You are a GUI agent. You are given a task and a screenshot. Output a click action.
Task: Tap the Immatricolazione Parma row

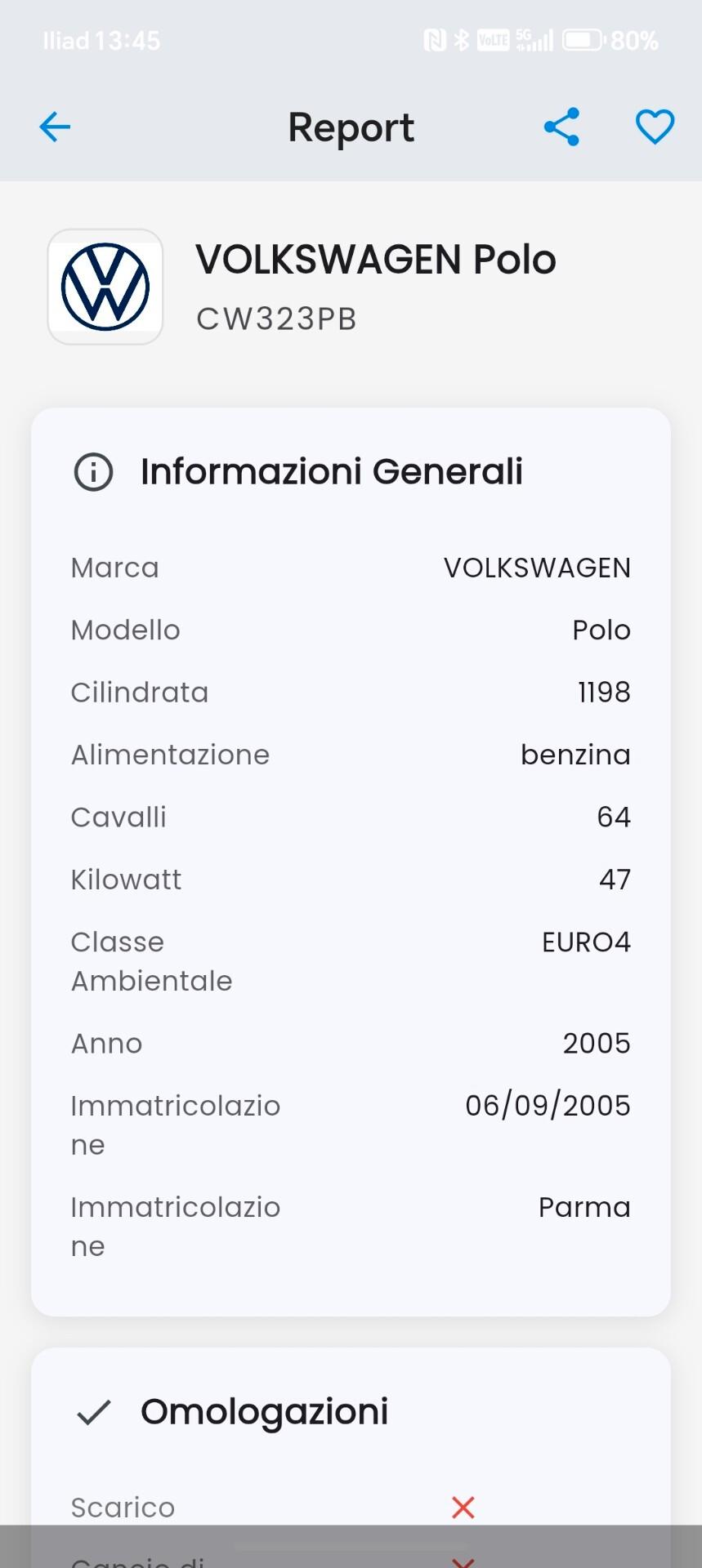pyautogui.click(x=351, y=1225)
